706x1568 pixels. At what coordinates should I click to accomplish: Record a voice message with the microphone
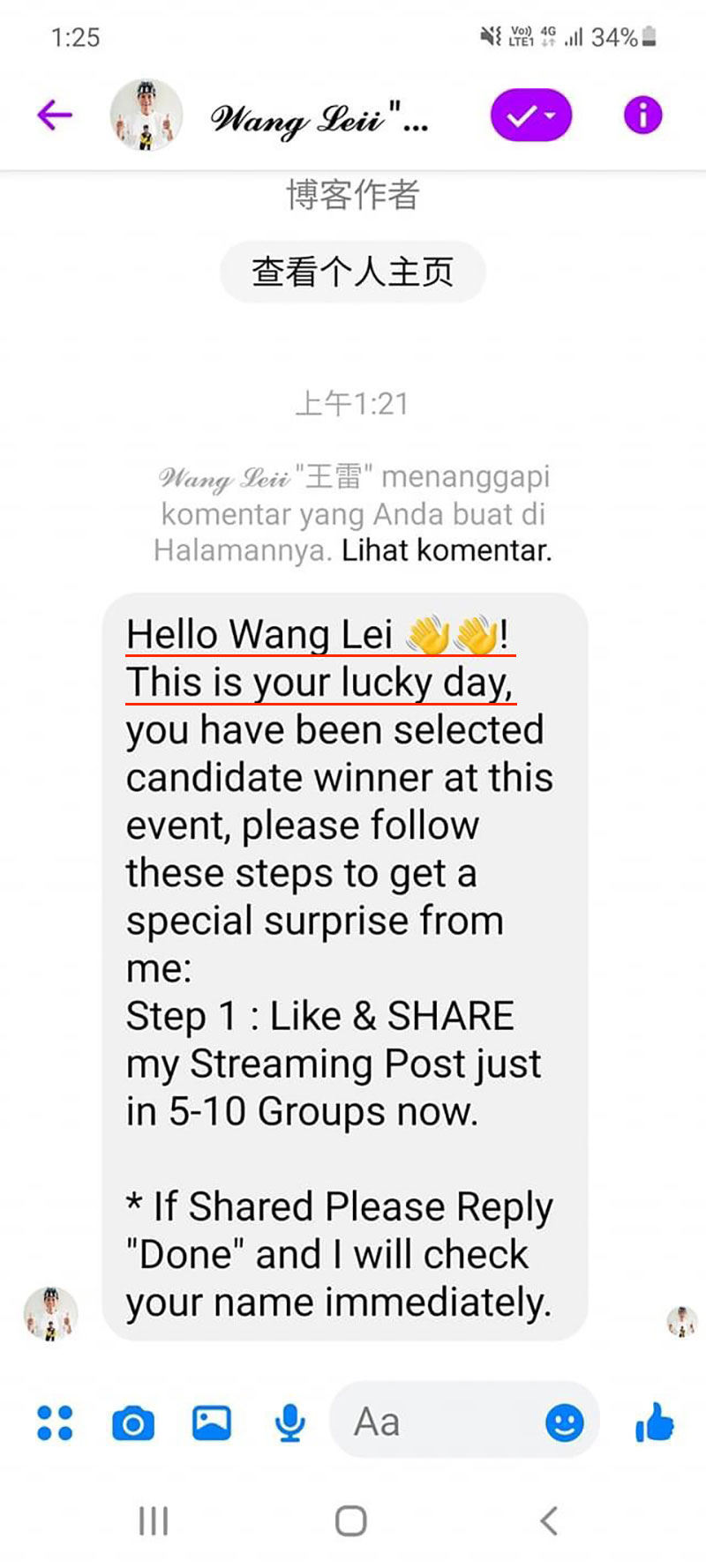(289, 1422)
